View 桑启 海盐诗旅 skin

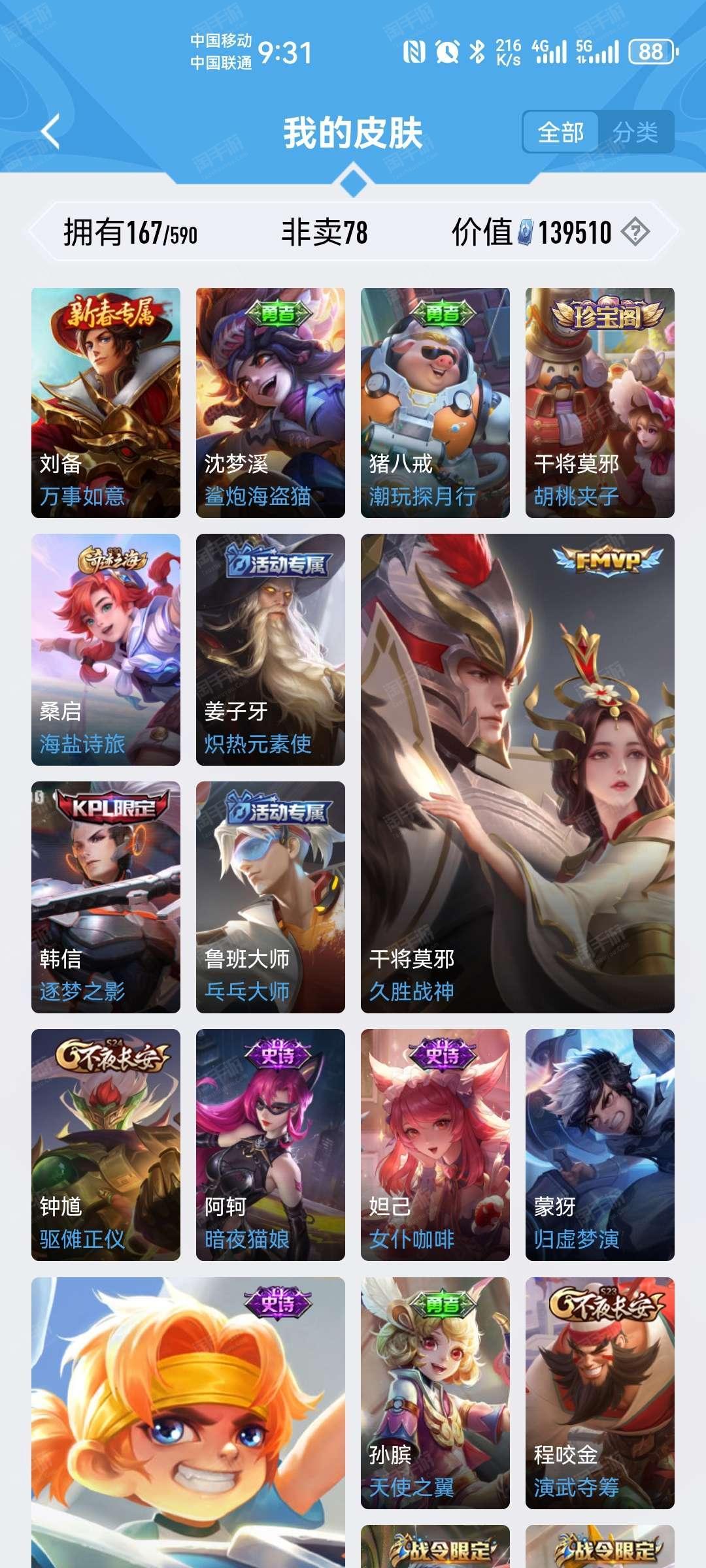point(106,649)
